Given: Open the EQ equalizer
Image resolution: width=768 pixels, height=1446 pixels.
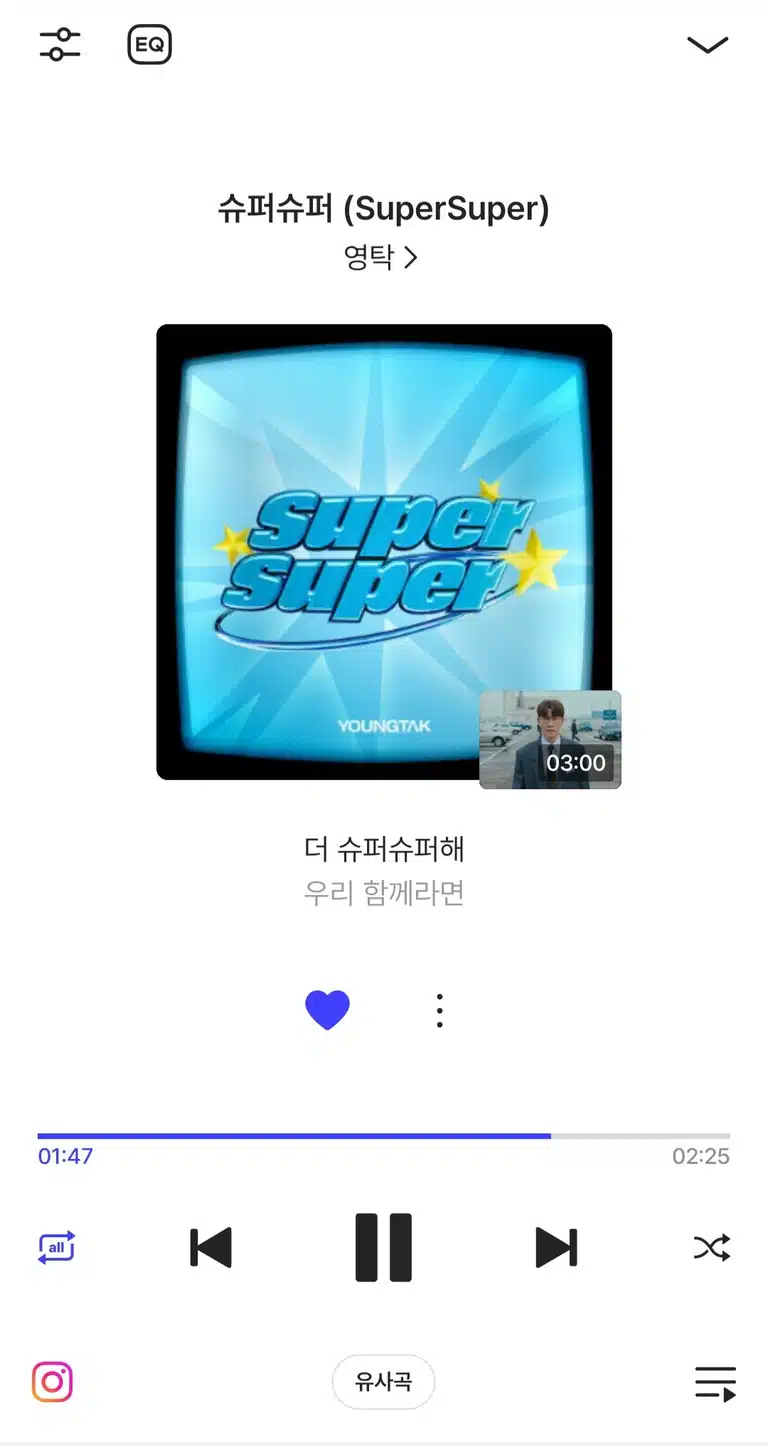Looking at the screenshot, I should click(x=150, y=44).
